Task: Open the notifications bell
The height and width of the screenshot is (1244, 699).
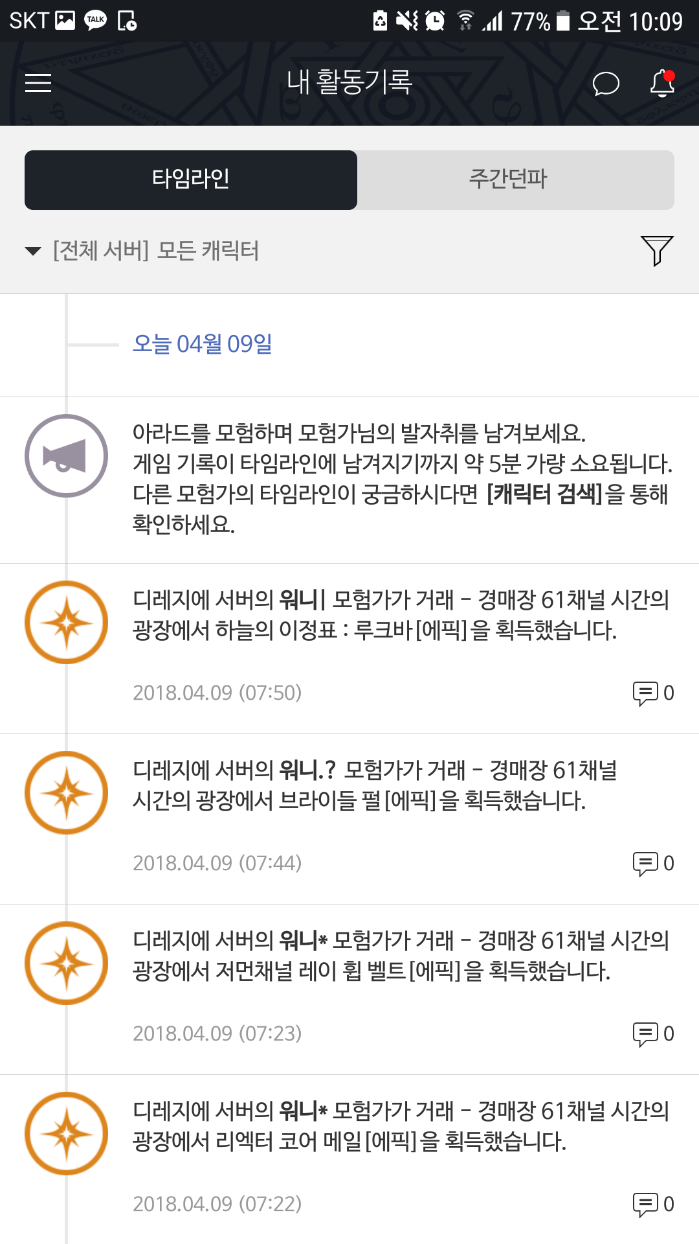Action: (662, 83)
